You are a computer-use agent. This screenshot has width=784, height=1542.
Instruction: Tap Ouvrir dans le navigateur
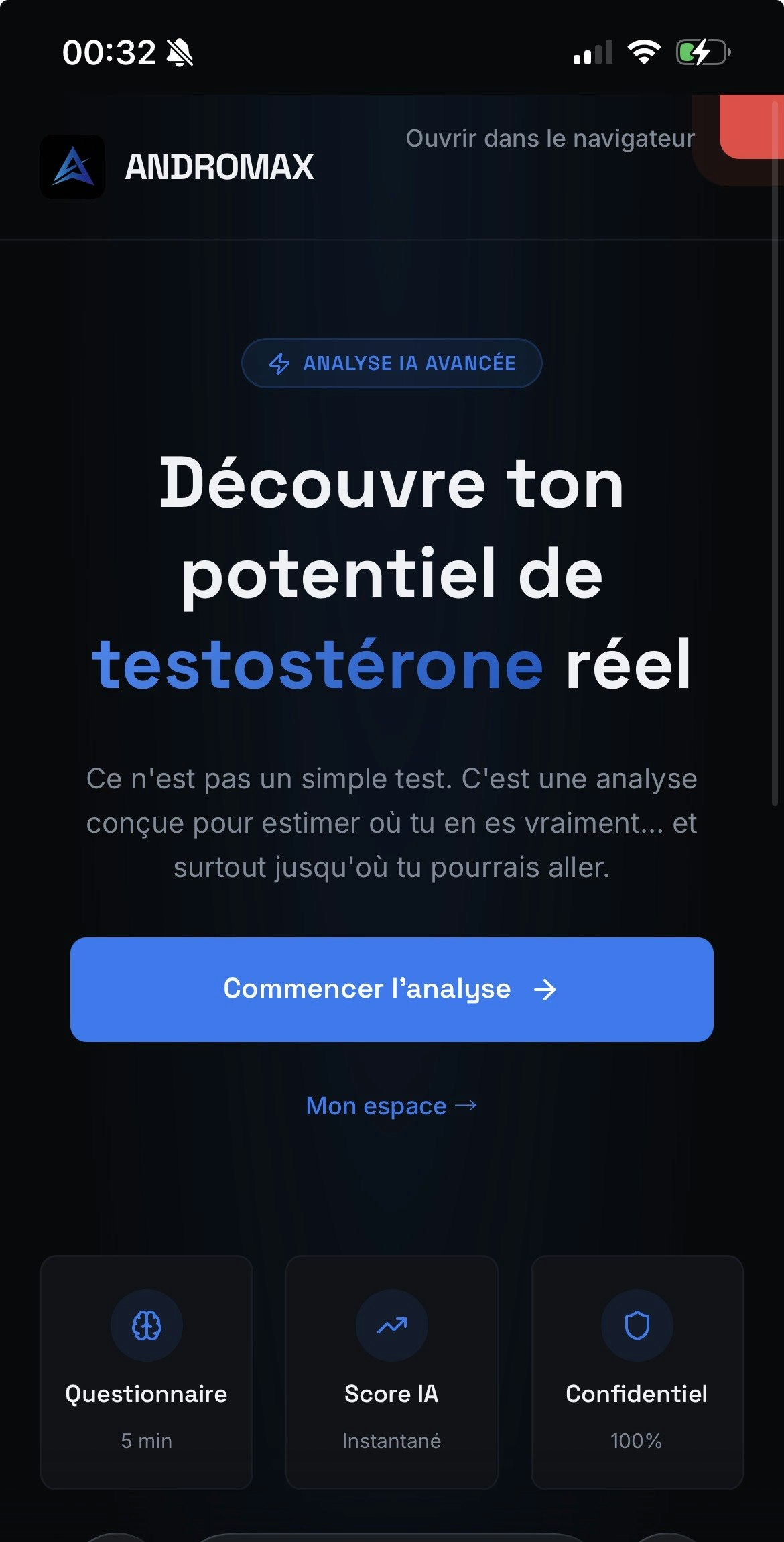(549, 139)
